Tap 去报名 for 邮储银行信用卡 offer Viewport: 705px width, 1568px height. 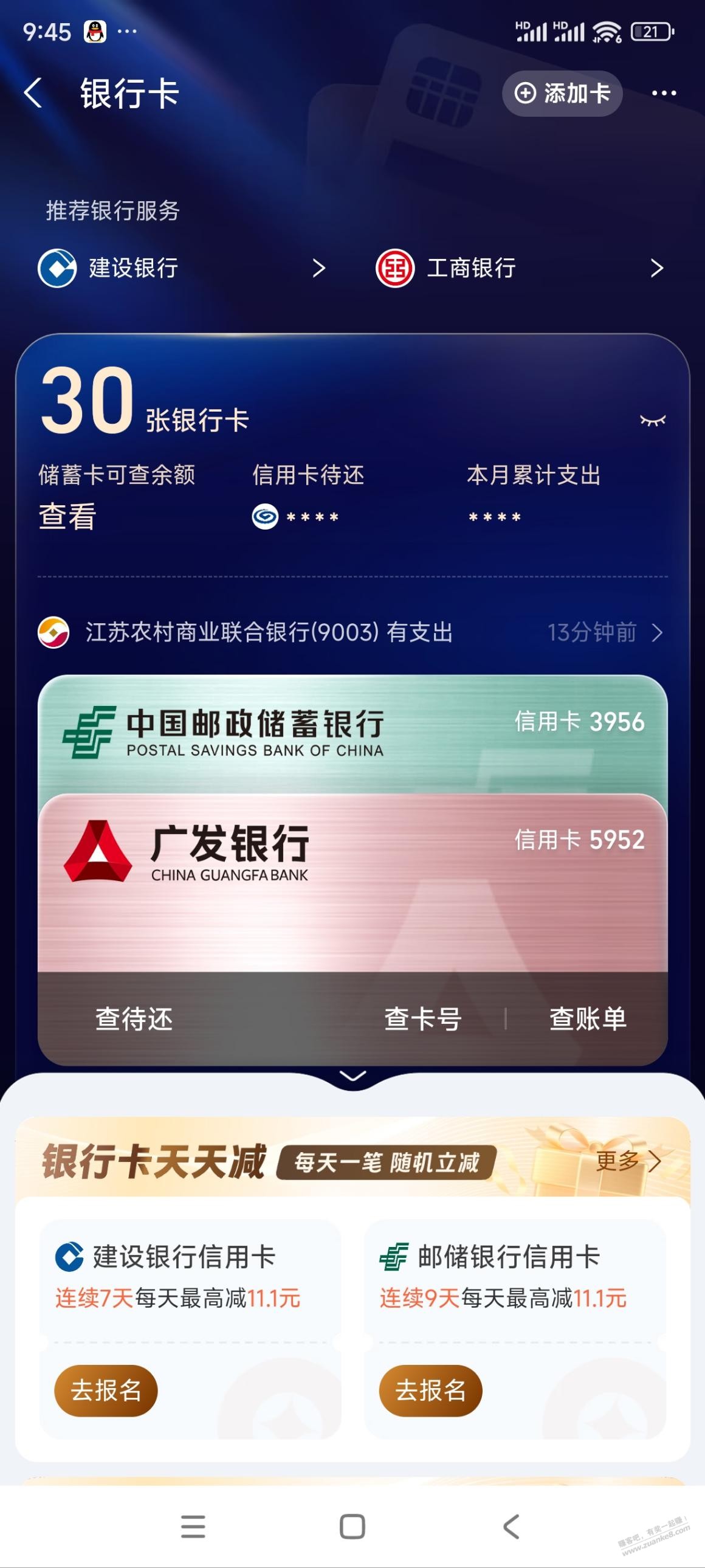(430, 1390)
